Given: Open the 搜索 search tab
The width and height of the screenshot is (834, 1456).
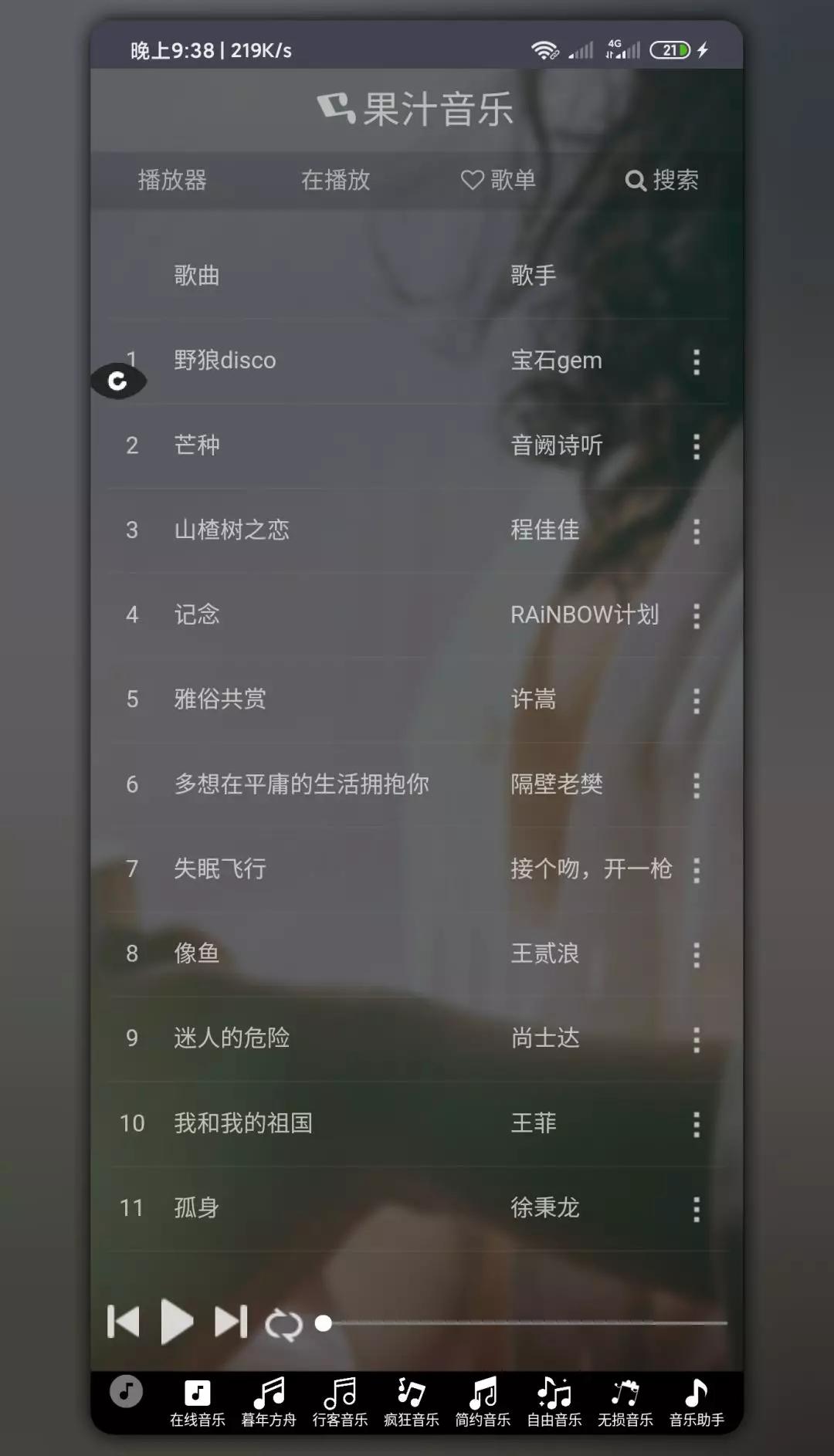Looking at the screenshot, I should coord(662,180).
